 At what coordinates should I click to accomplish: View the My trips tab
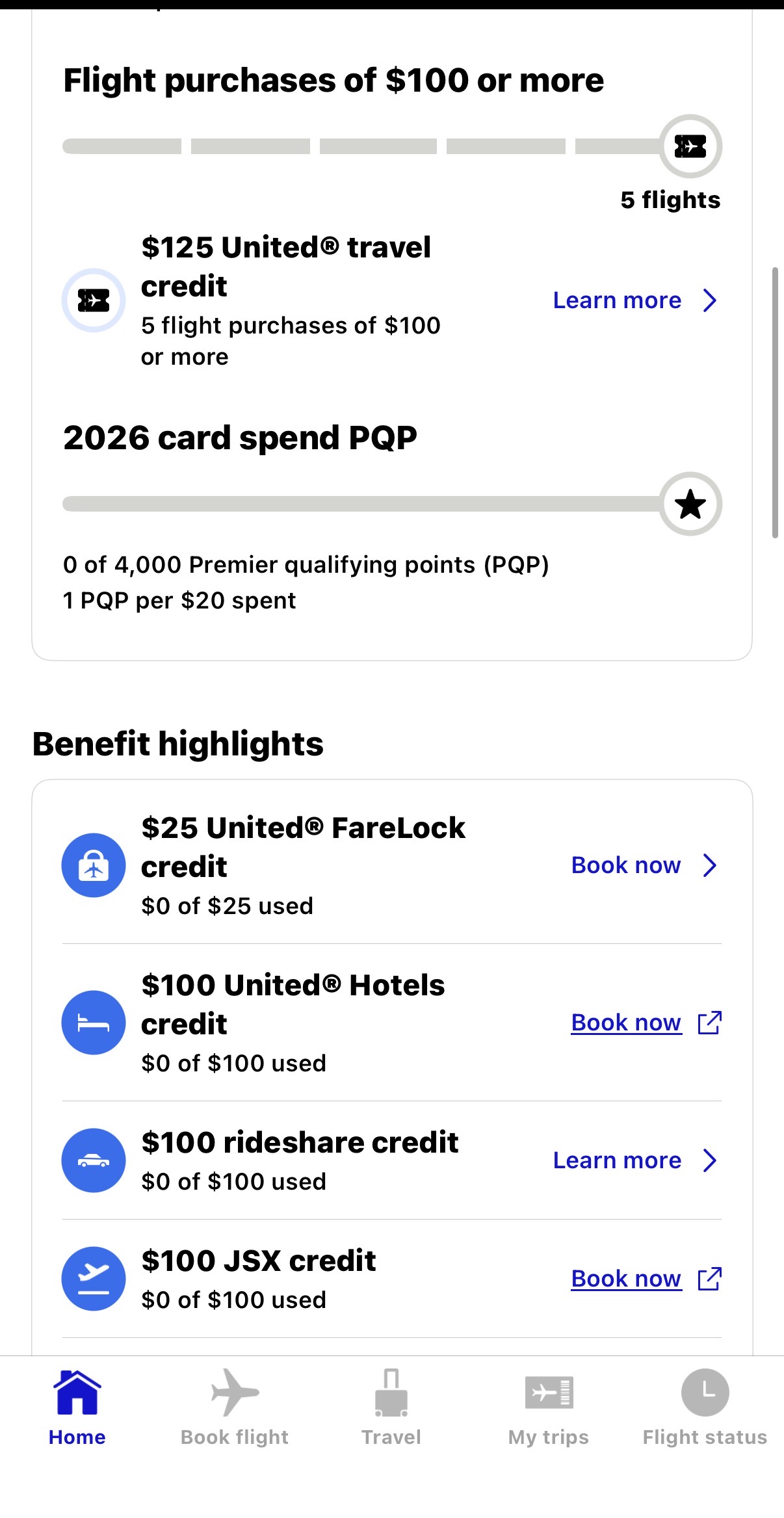(x=549, y=1407)
